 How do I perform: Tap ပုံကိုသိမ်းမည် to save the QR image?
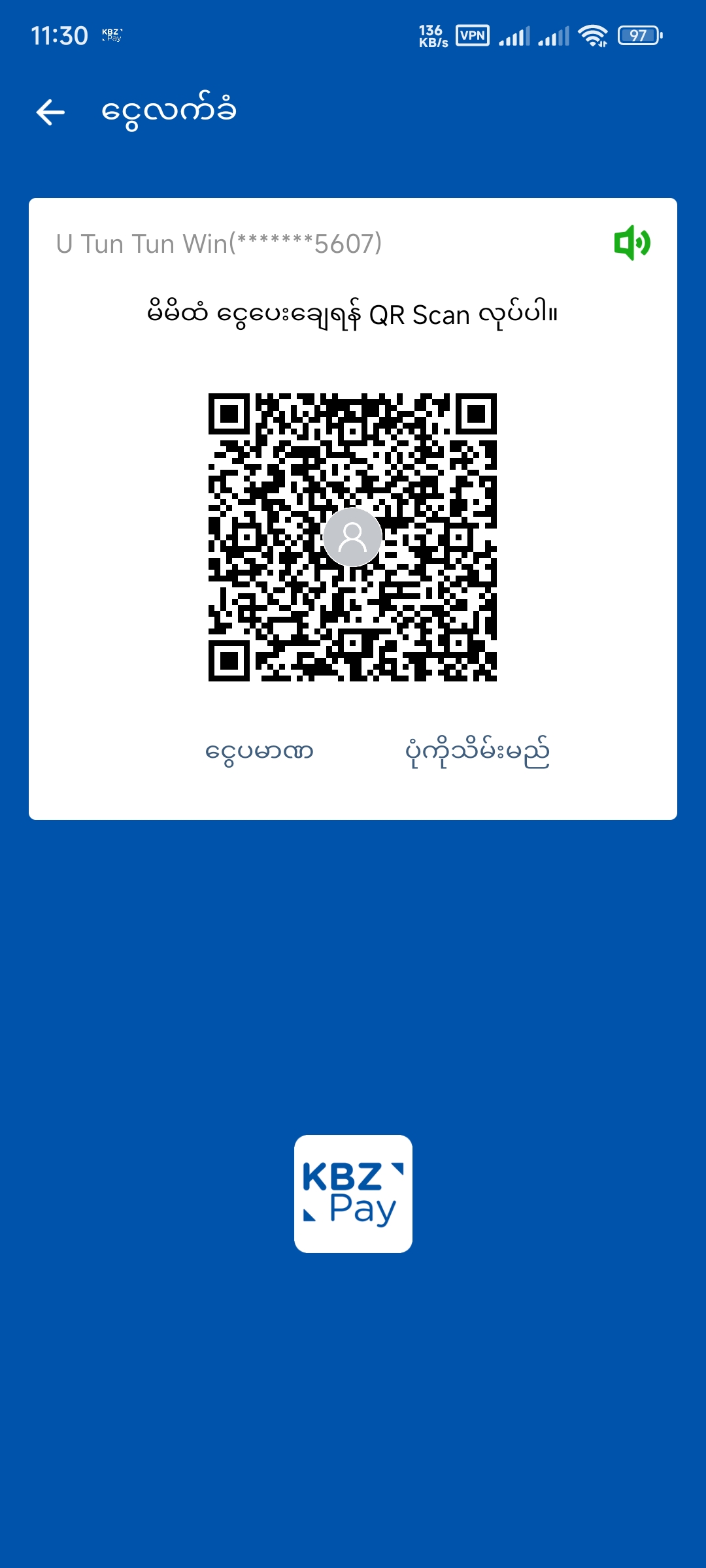[477, 751]
